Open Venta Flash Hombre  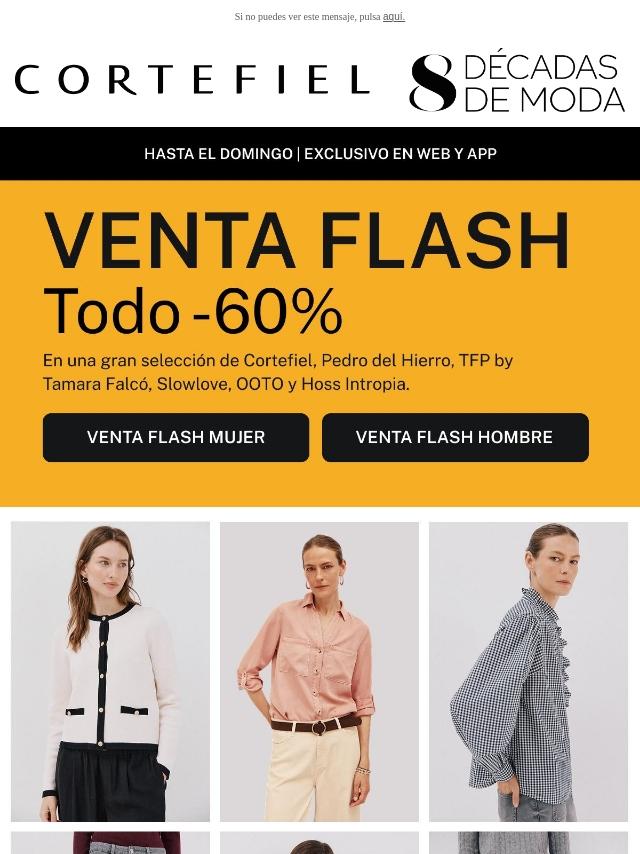(454, 437)
